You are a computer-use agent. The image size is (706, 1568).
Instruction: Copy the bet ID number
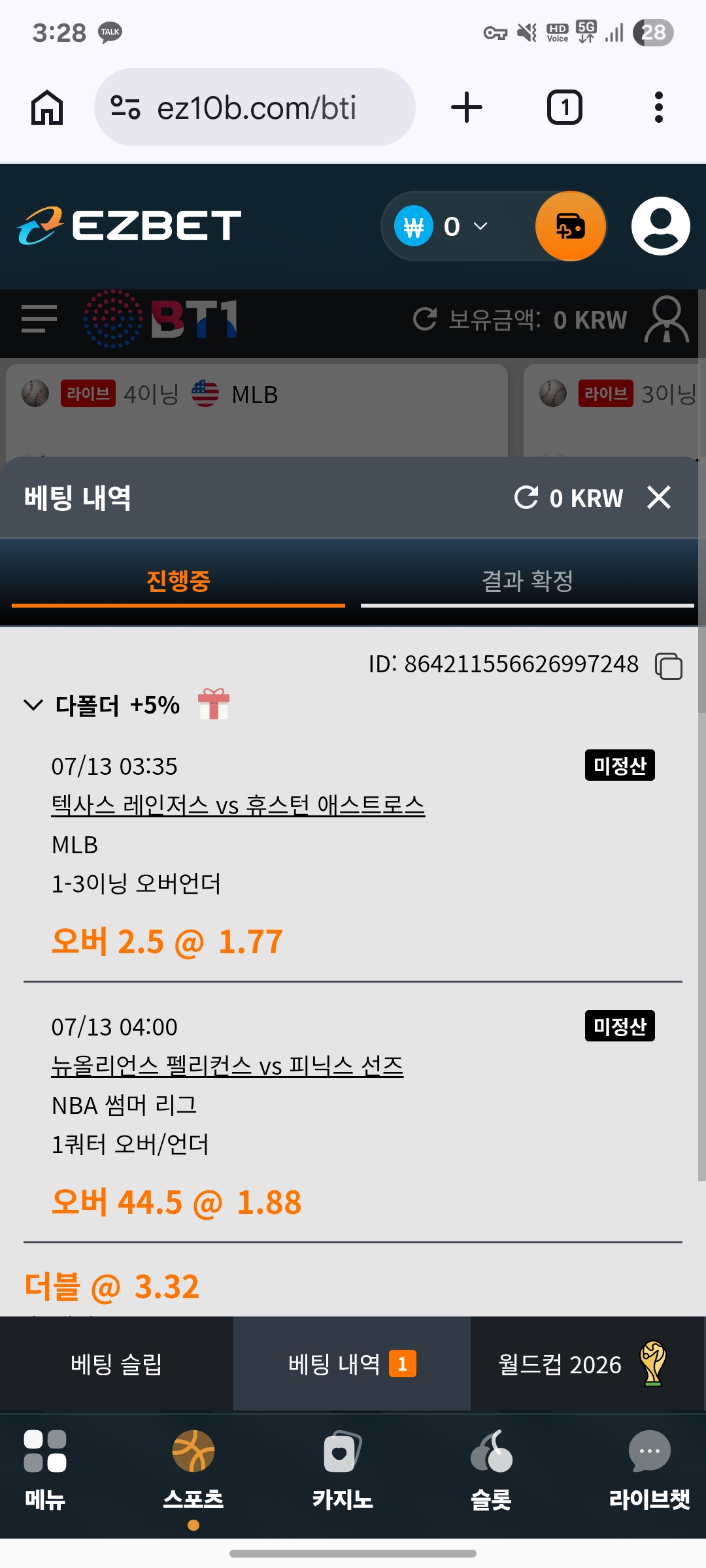click(x=669, y=666)
